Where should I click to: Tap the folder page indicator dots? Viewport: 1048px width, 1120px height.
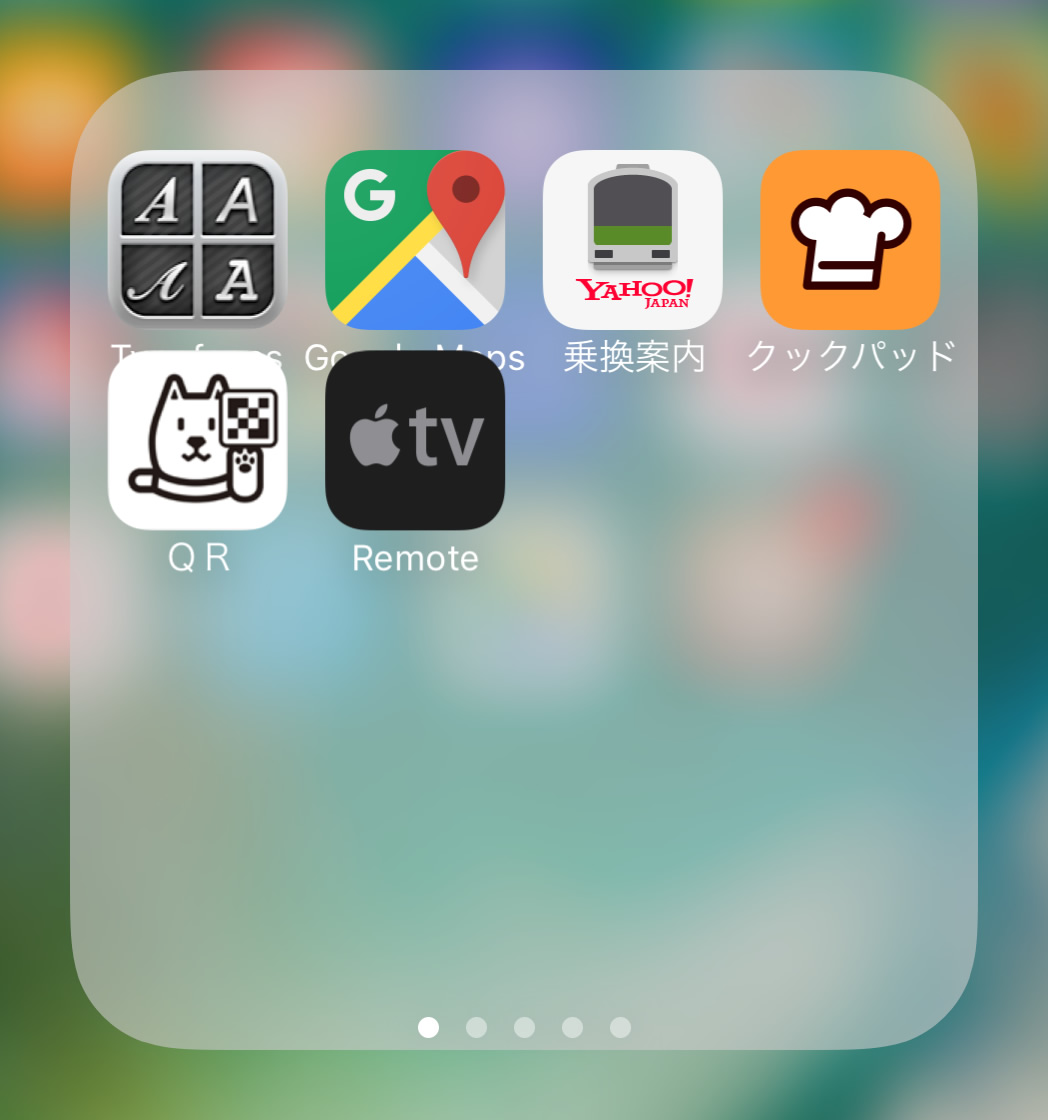[x=524, y=1027]
